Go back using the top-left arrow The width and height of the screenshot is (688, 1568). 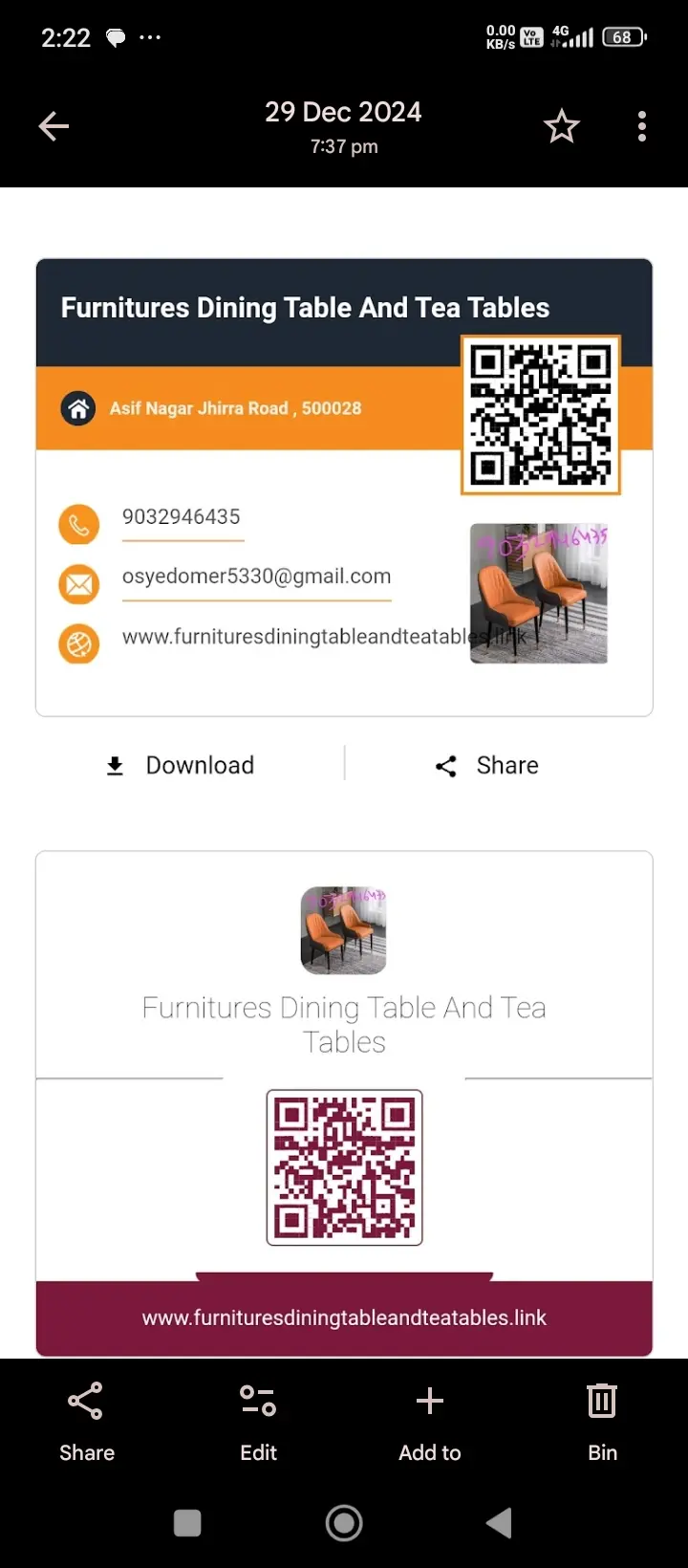(x=54, y=126)
